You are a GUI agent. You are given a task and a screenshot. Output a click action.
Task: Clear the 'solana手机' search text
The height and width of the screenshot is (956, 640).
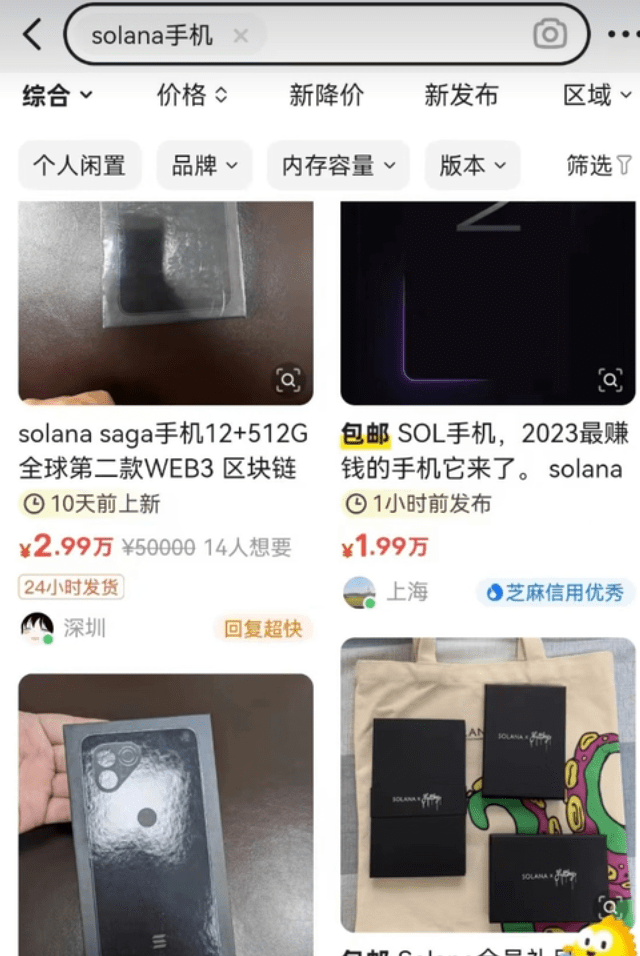point(240,36)
